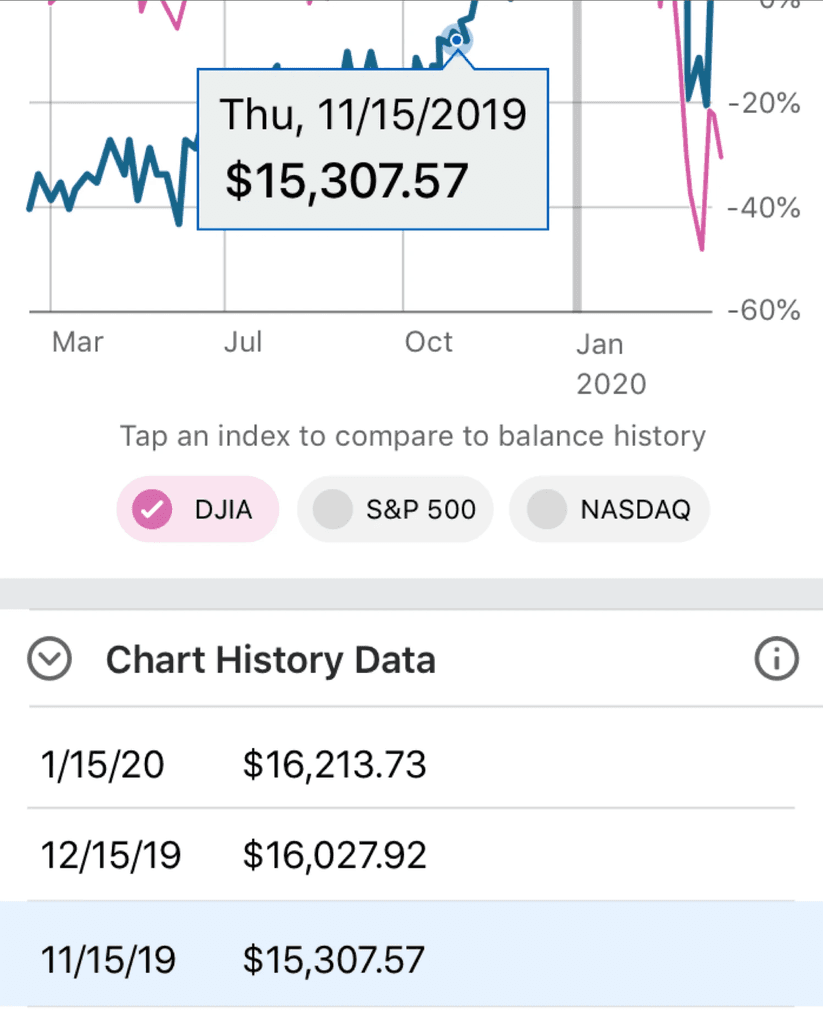Collapse the Chart History Data section
The width and height of the screenshot is (823, 1024).
[x=49, y=660]
